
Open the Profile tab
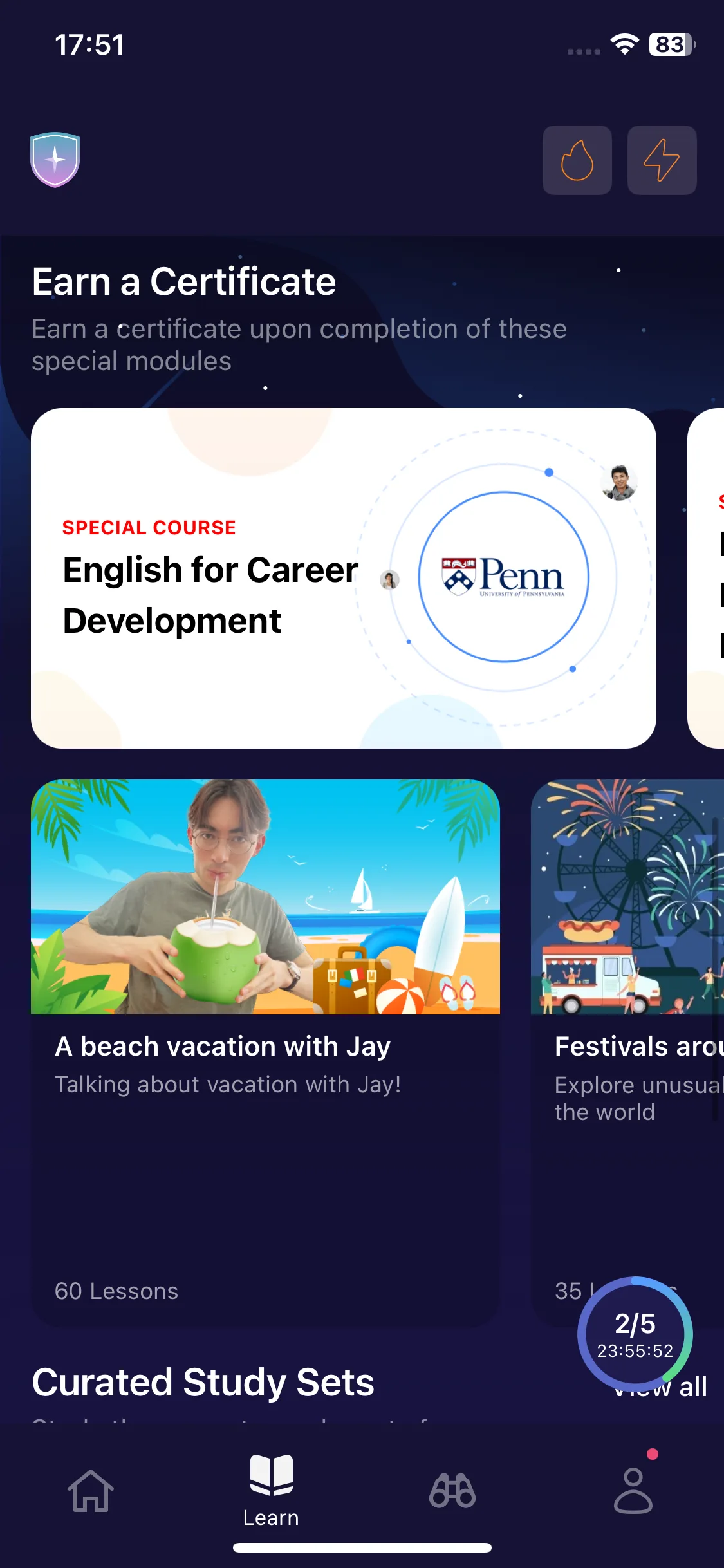tap(633, 1491)
